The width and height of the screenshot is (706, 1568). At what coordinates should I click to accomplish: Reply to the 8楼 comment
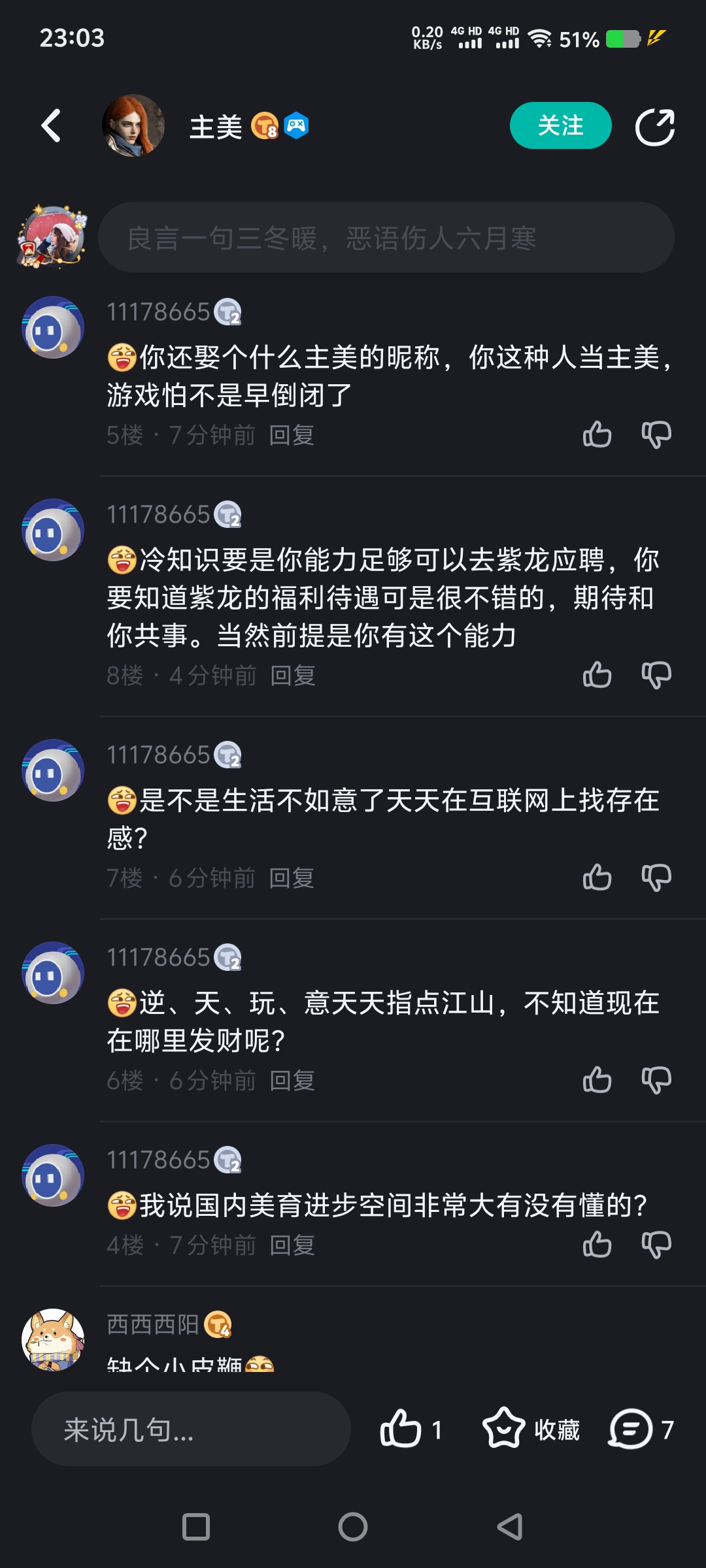293,676
